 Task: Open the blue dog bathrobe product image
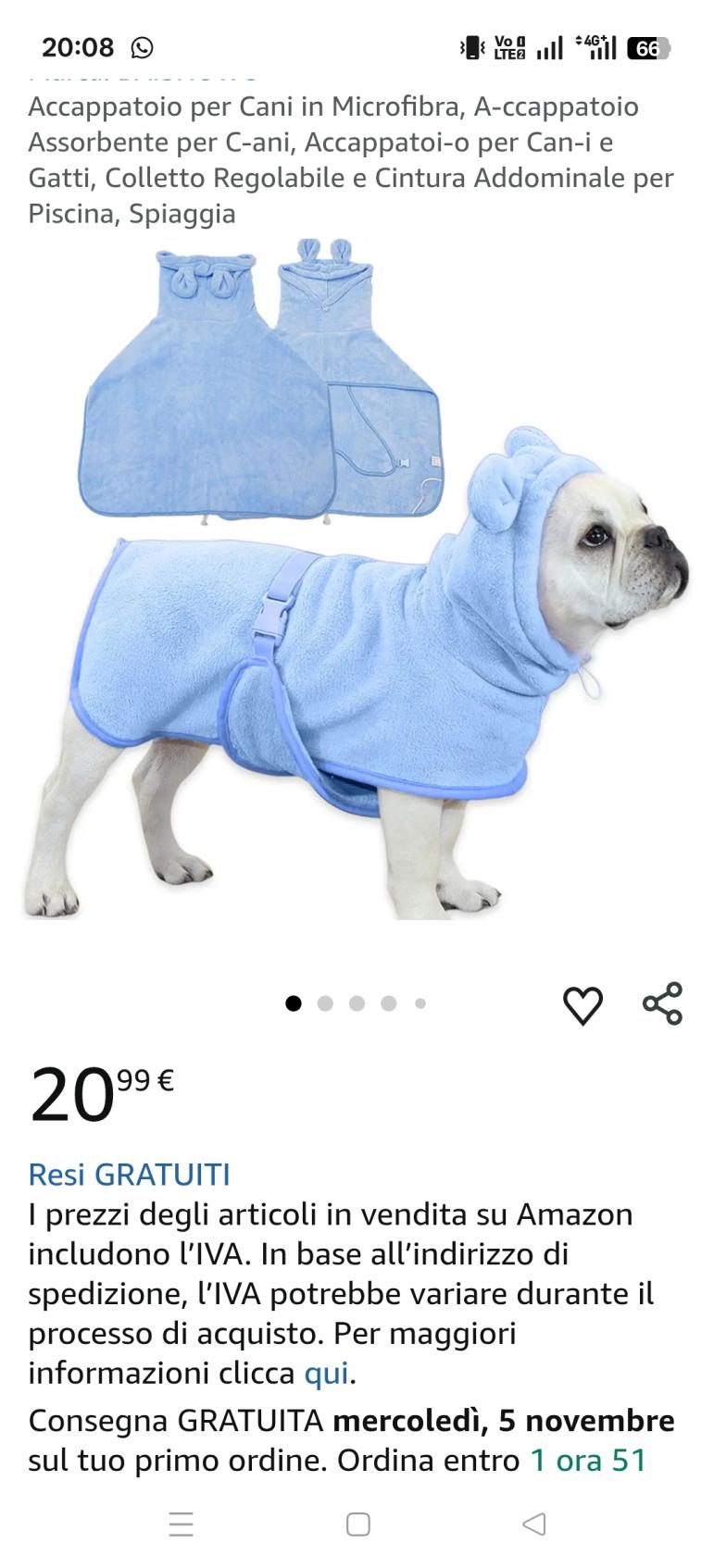pos(357,579)
